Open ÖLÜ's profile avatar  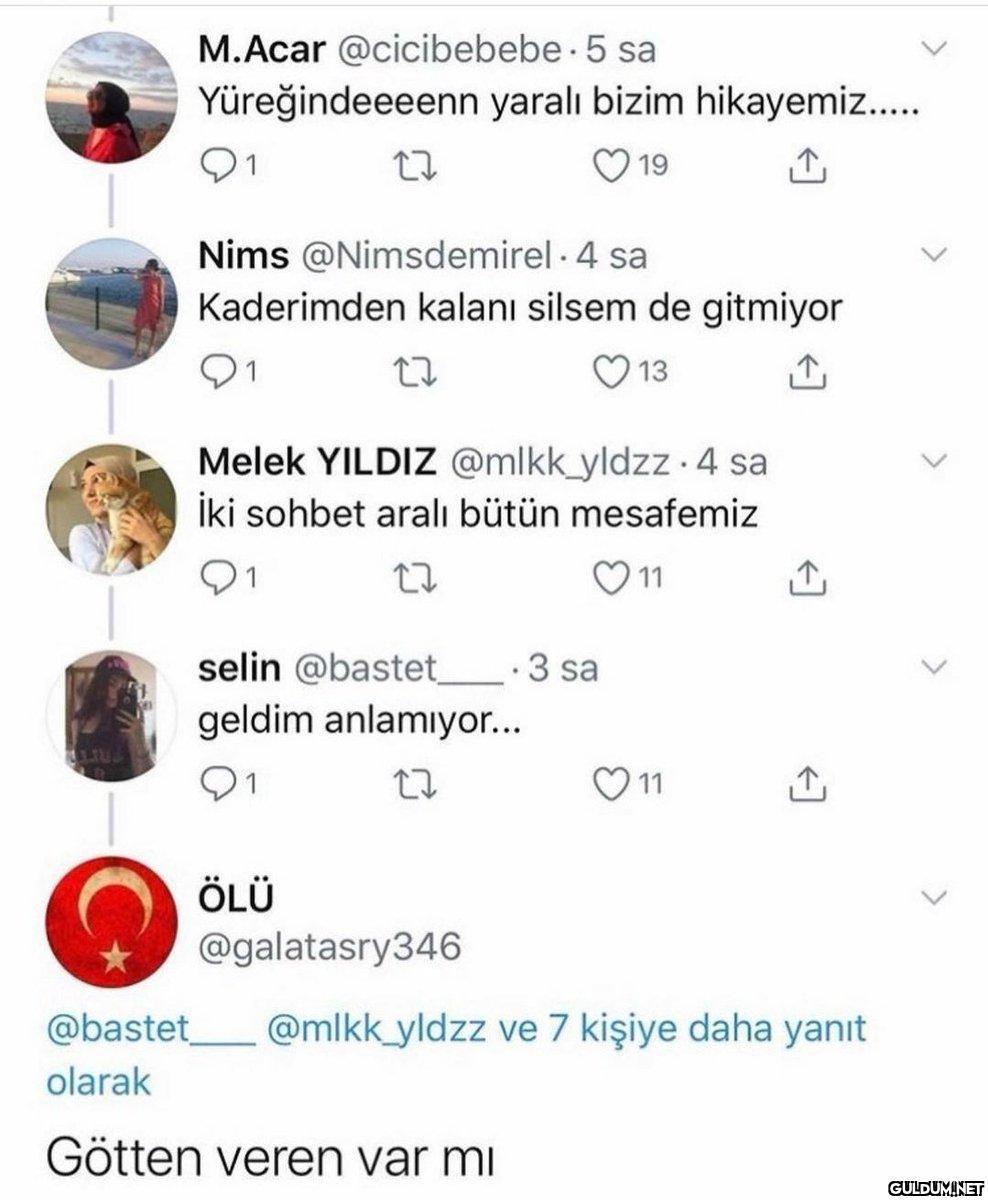tap(111, 923)
